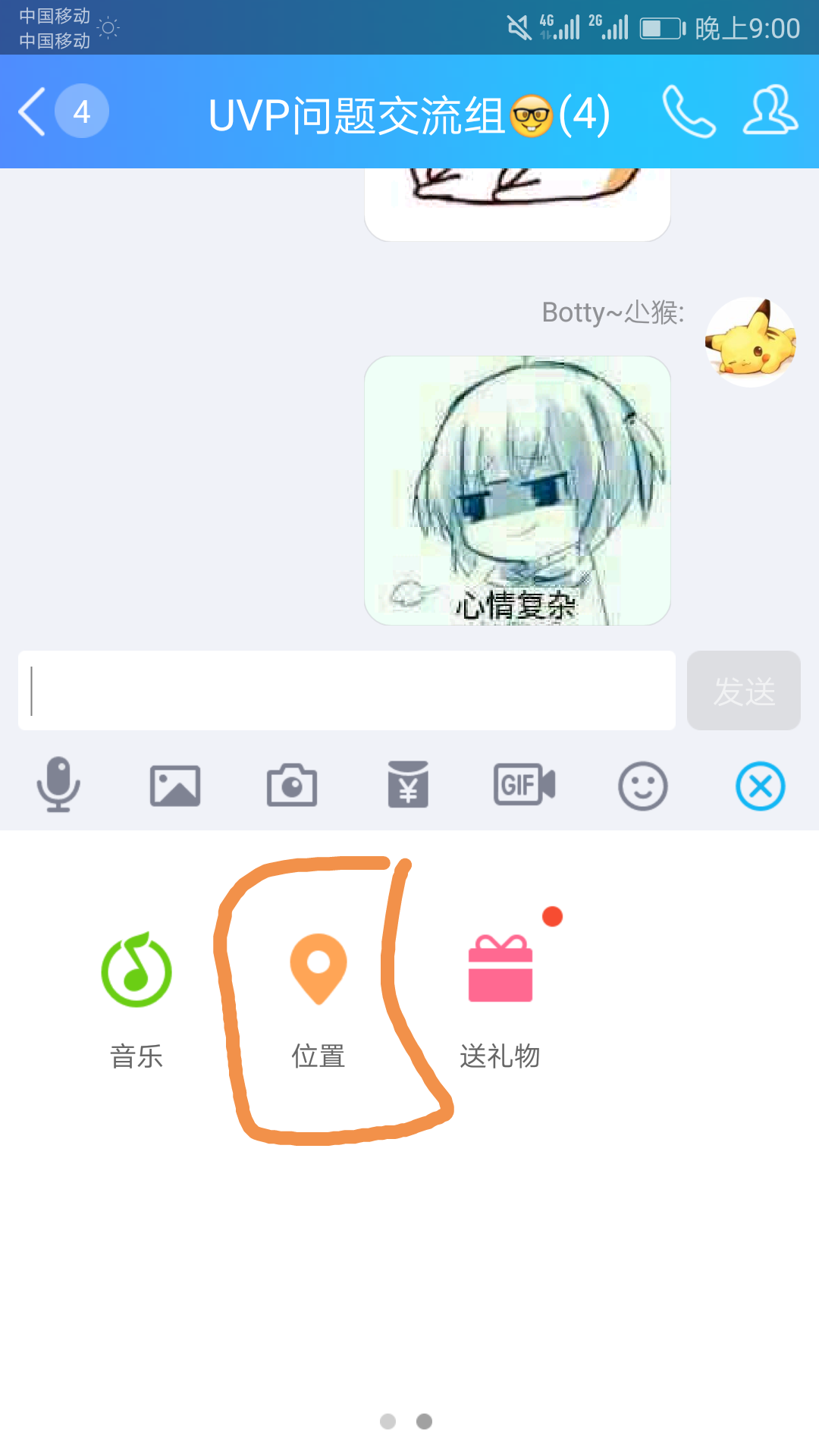Send a red packet
Viewport: 819px width, 1456px height.
click(408, 785)
